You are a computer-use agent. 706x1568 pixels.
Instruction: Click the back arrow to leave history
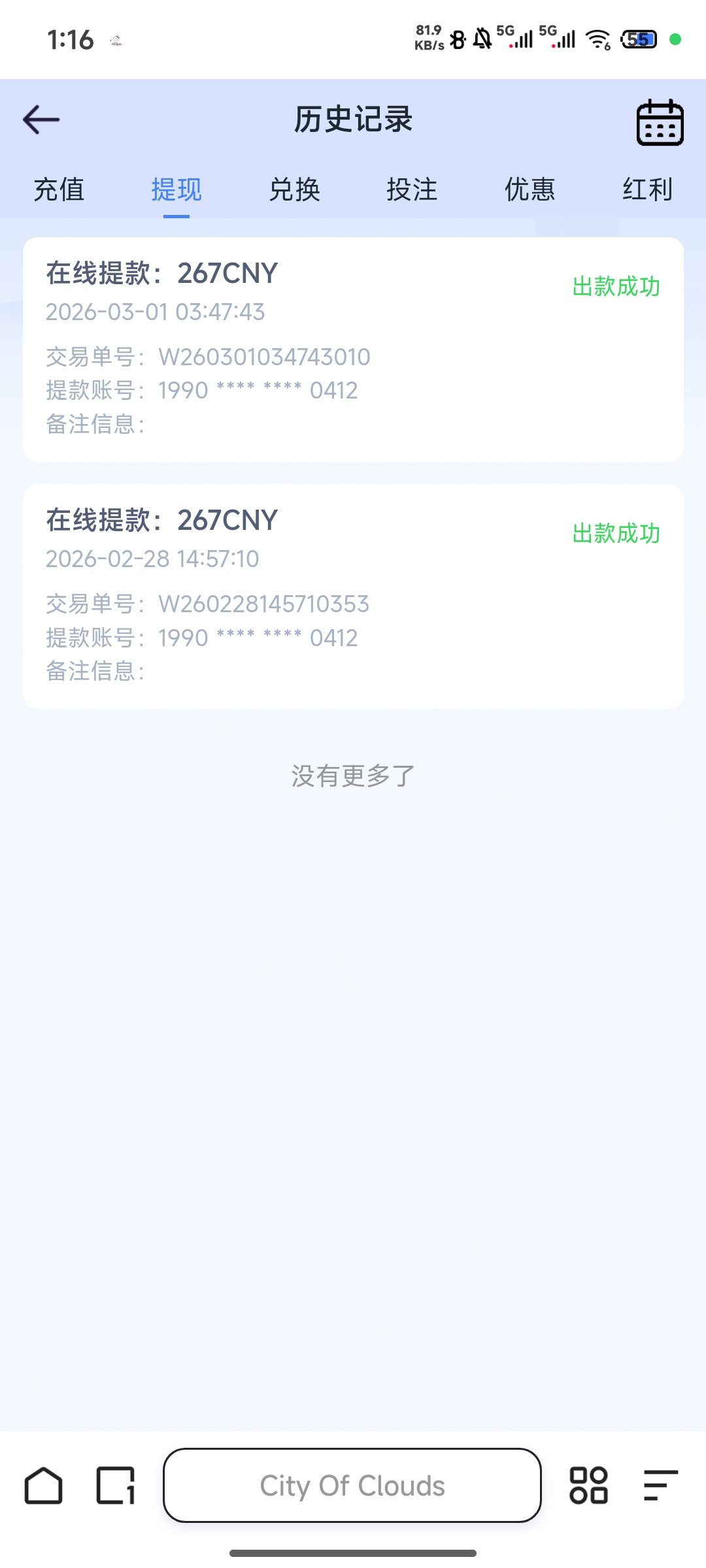click(41, 120)
